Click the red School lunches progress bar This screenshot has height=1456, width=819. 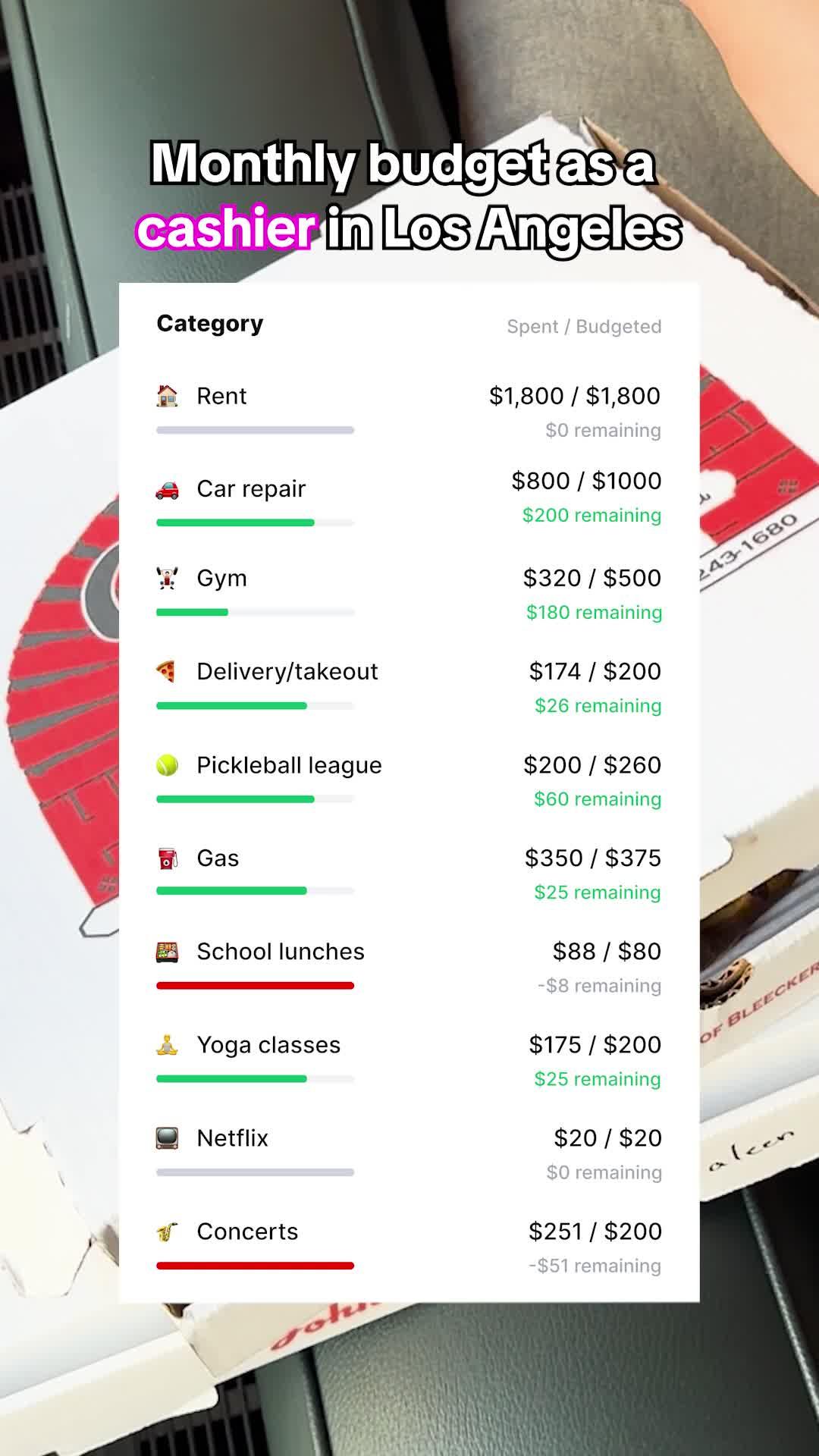255,985
